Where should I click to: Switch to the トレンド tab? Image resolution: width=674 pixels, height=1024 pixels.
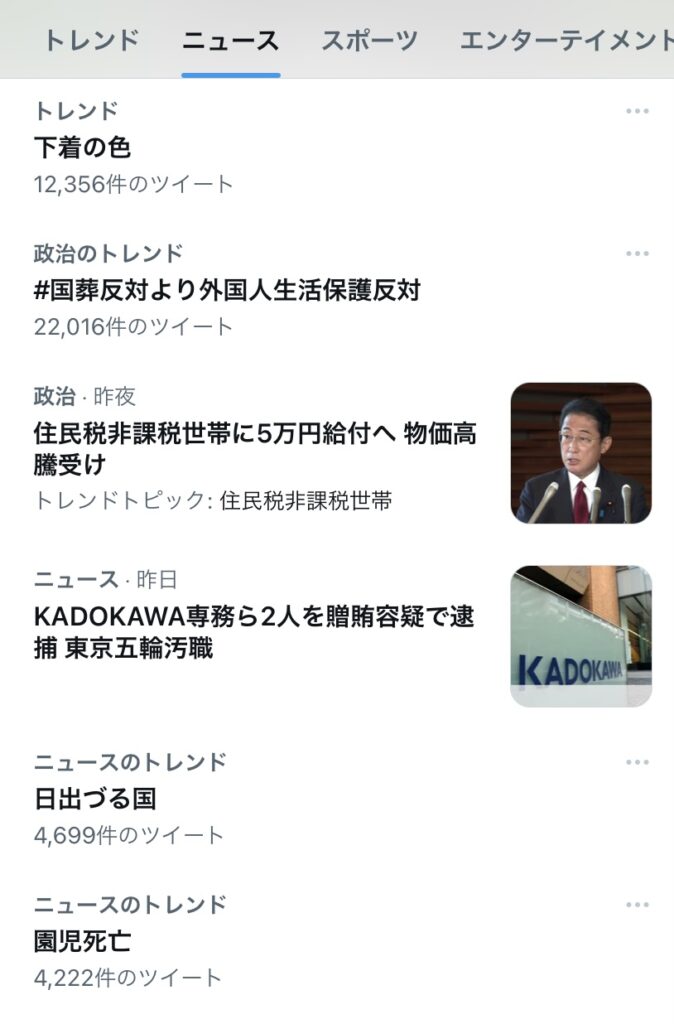(91, 41)
